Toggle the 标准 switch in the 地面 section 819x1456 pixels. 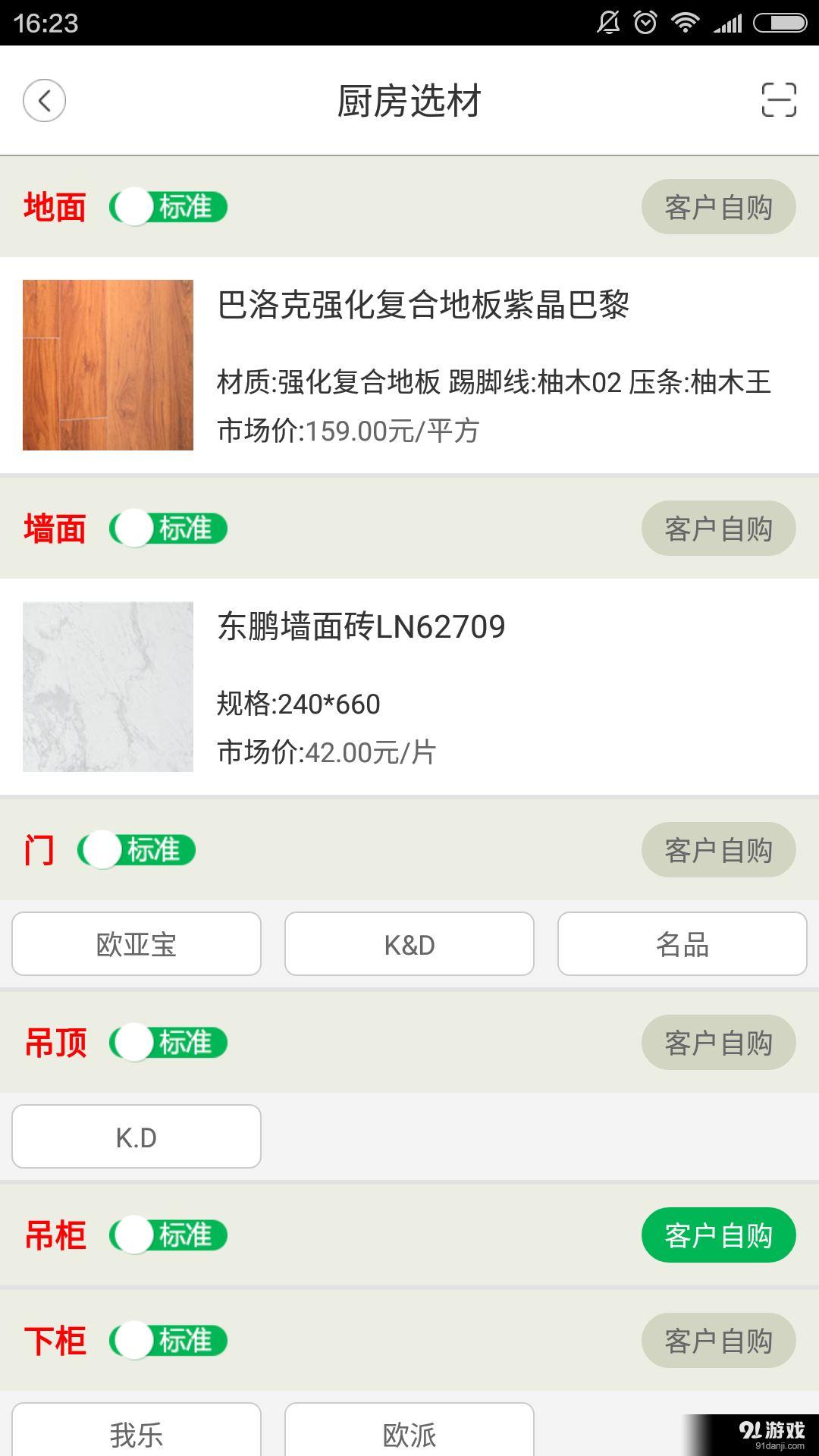click(x=168, y=206)
